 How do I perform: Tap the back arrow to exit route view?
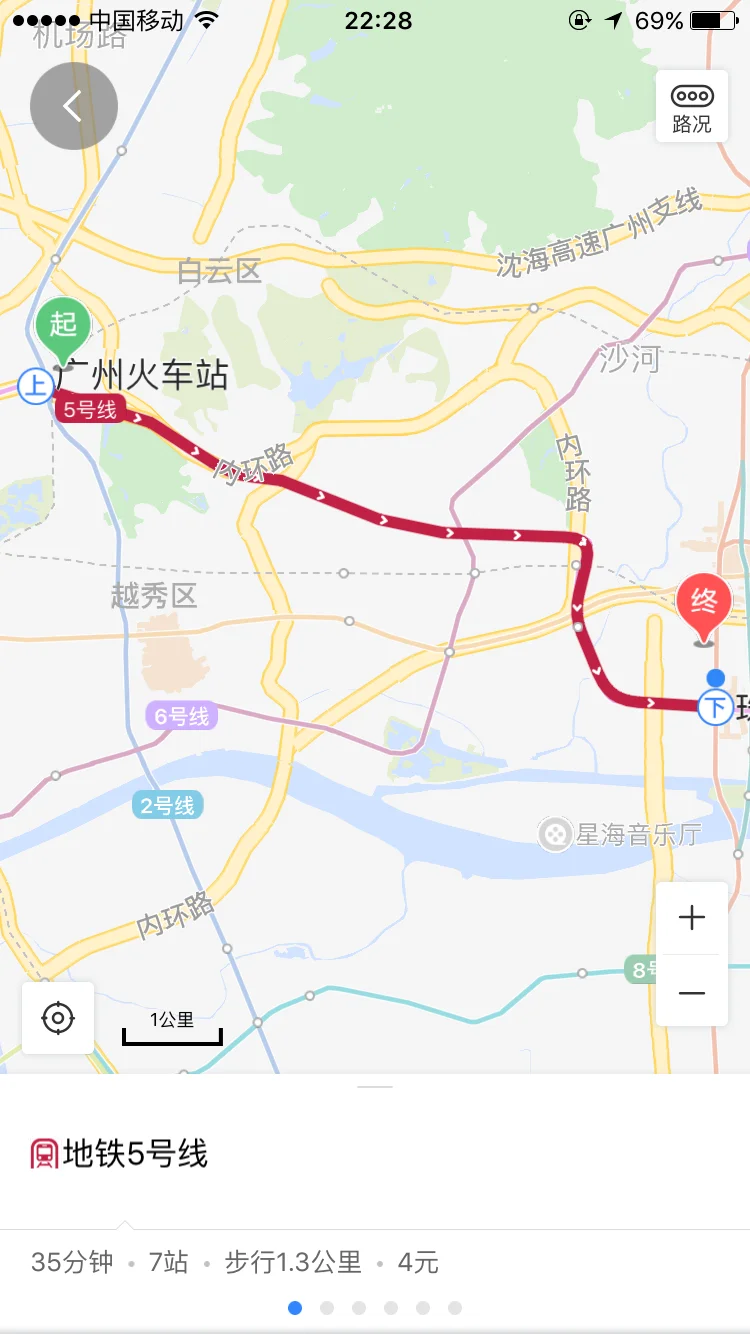73,105
